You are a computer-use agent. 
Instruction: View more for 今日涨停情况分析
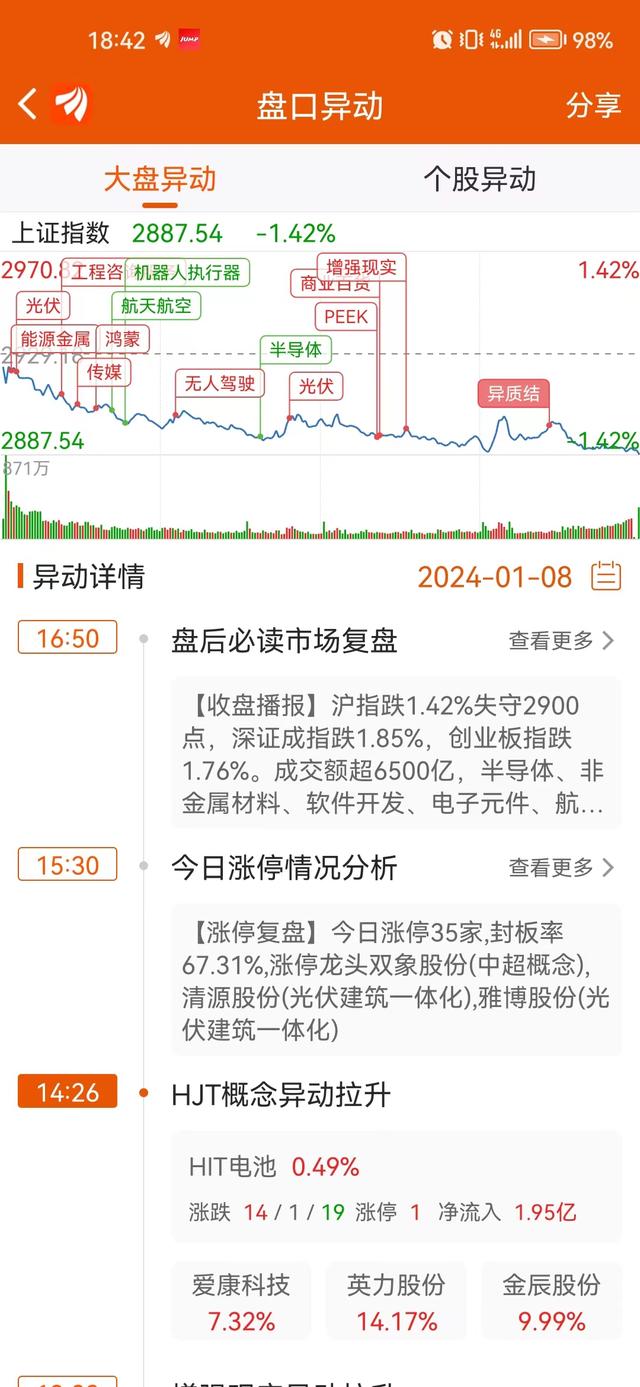tap(561, 868)
